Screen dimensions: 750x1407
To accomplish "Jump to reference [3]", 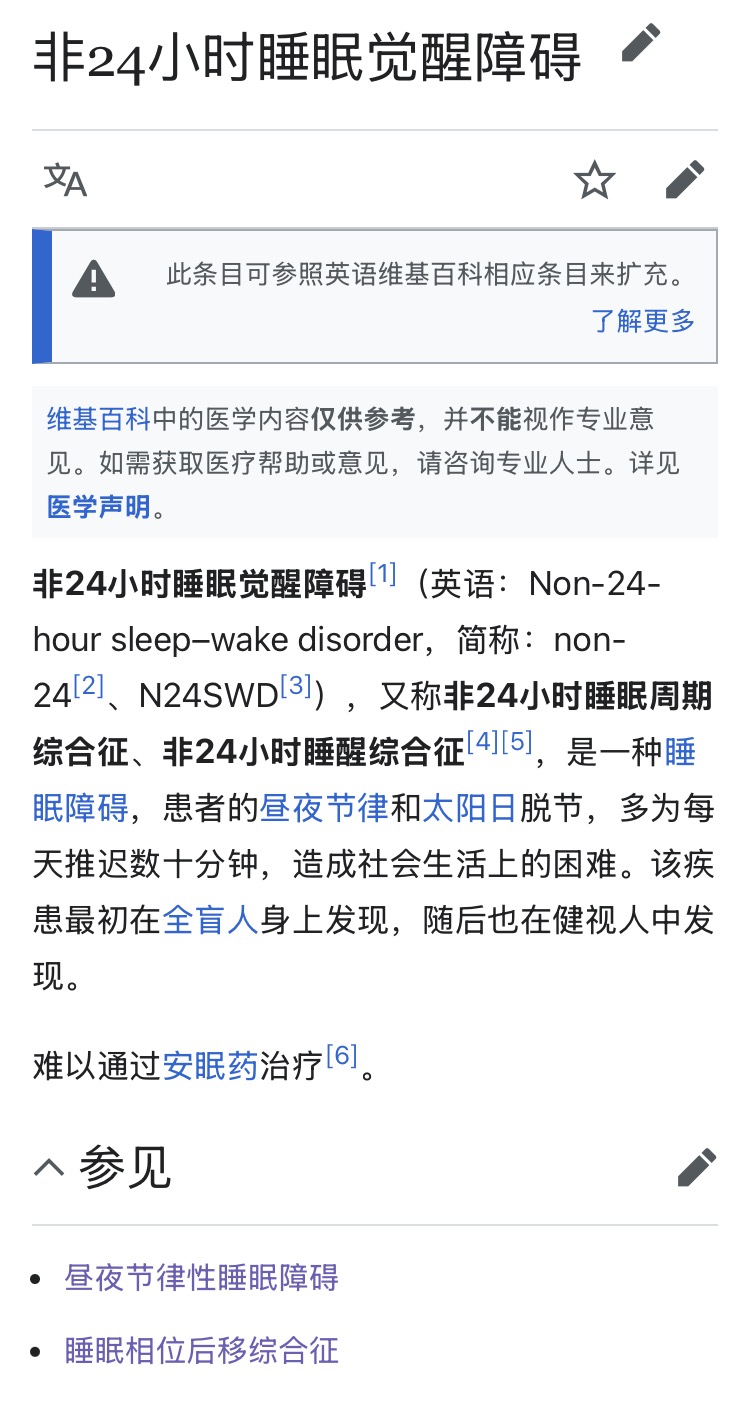I will tap(297, 686).
